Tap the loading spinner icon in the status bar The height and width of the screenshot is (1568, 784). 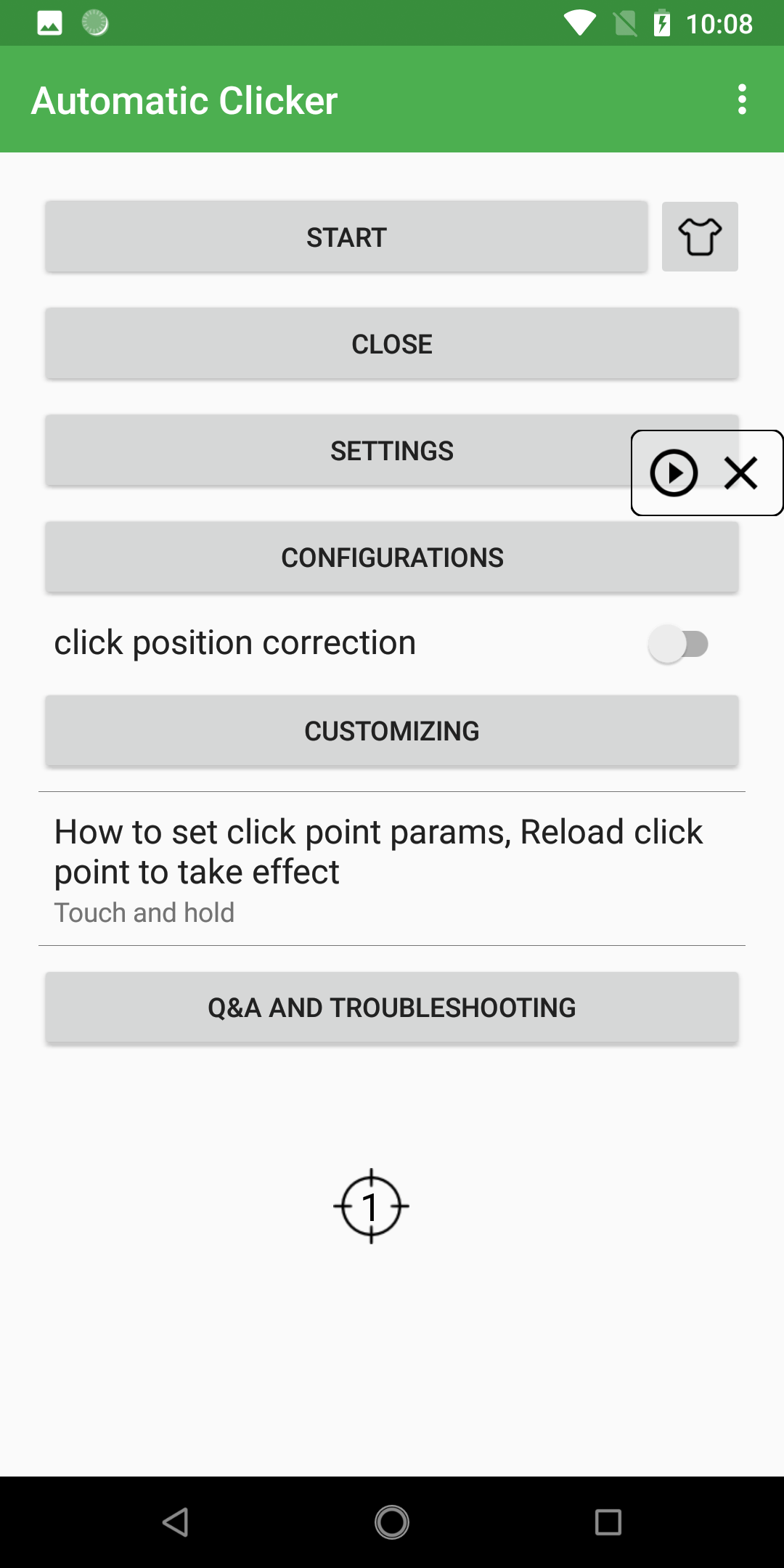94,24
